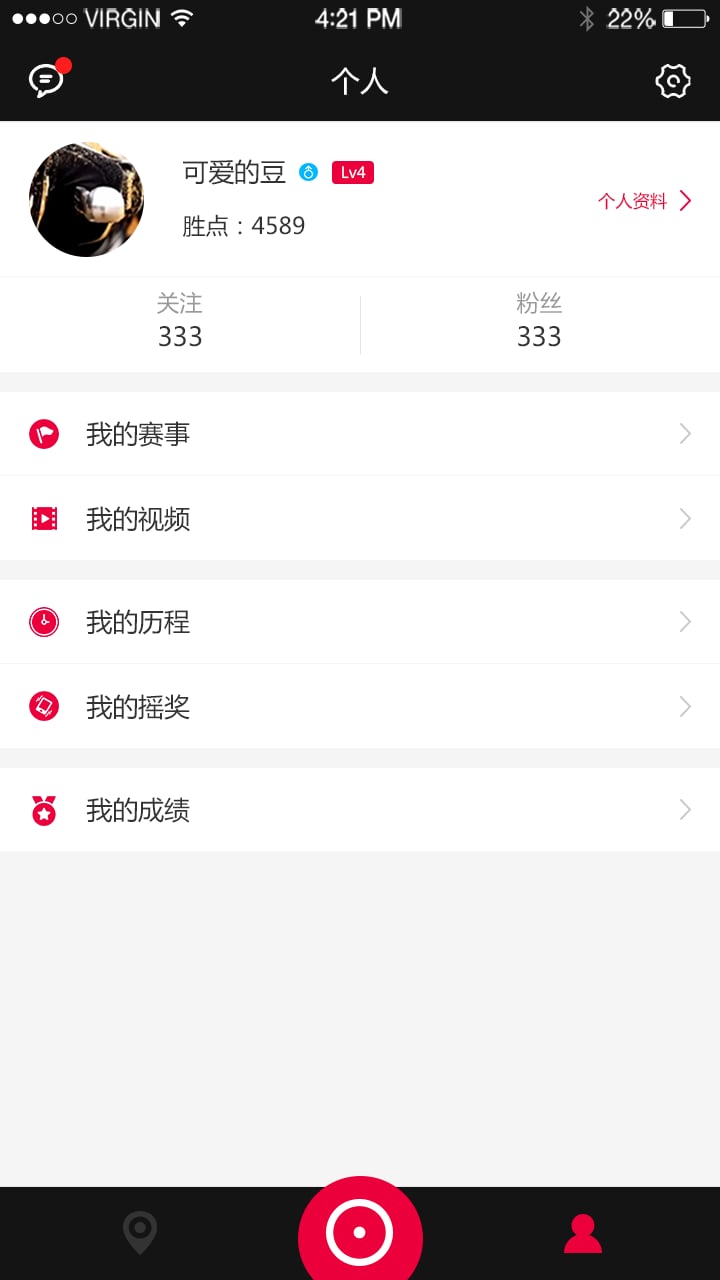
Task: Open the 关注 following count
Action: (180, 320)
